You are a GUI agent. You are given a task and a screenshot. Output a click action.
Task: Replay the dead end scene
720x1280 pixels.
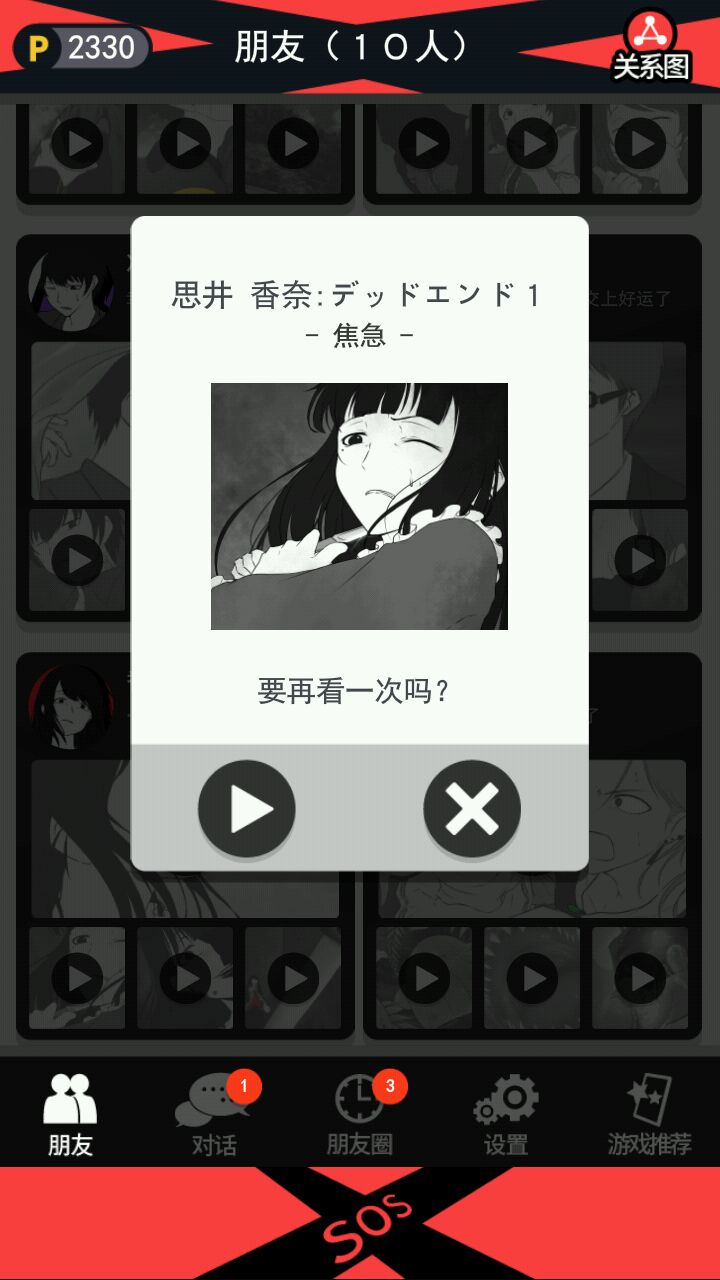[x=246, y=809]
